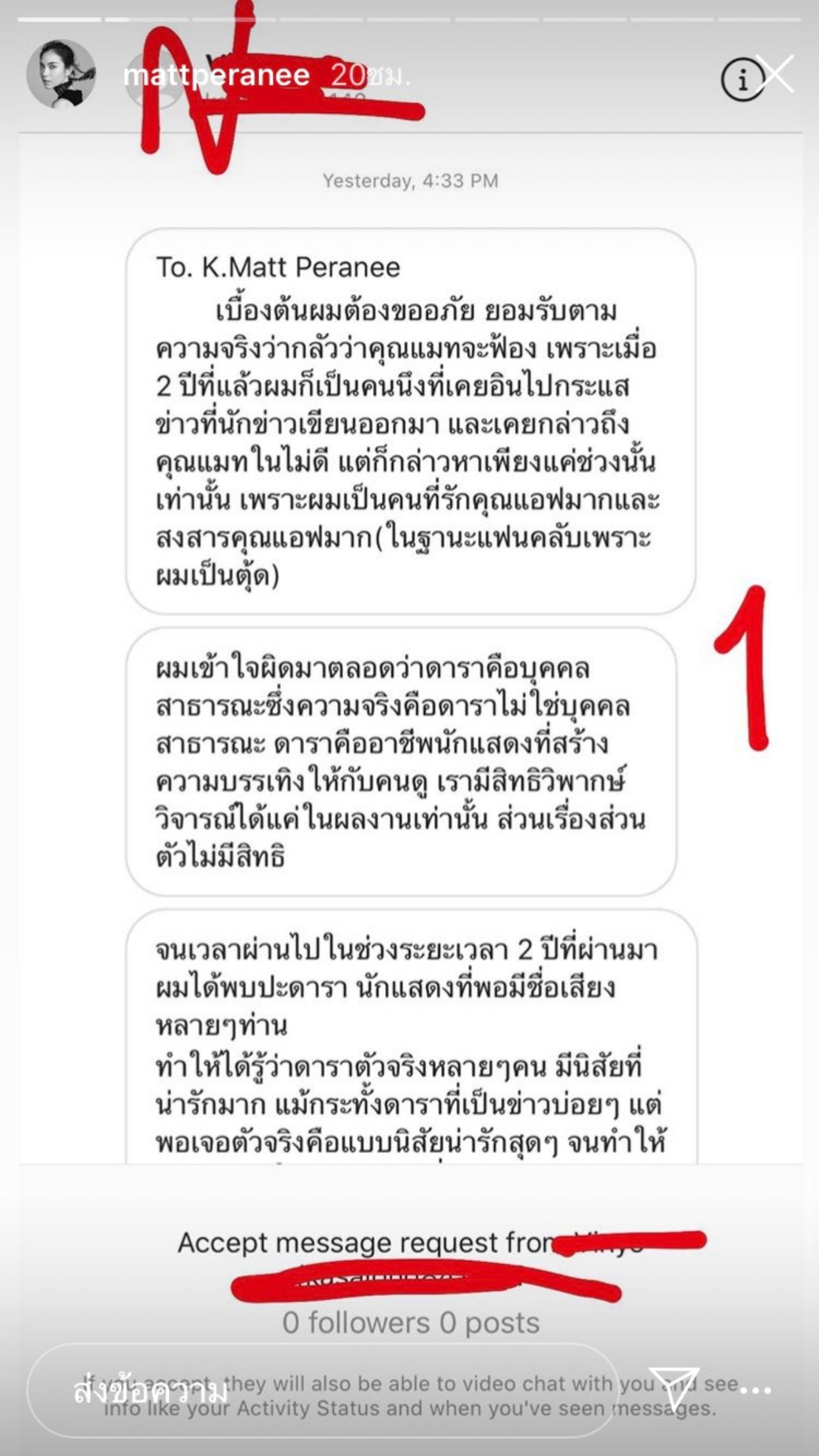The width and height of the screenshot is (819, 1456).
Task: Open mattperanee's profile picture
Action: pos(61,74)
